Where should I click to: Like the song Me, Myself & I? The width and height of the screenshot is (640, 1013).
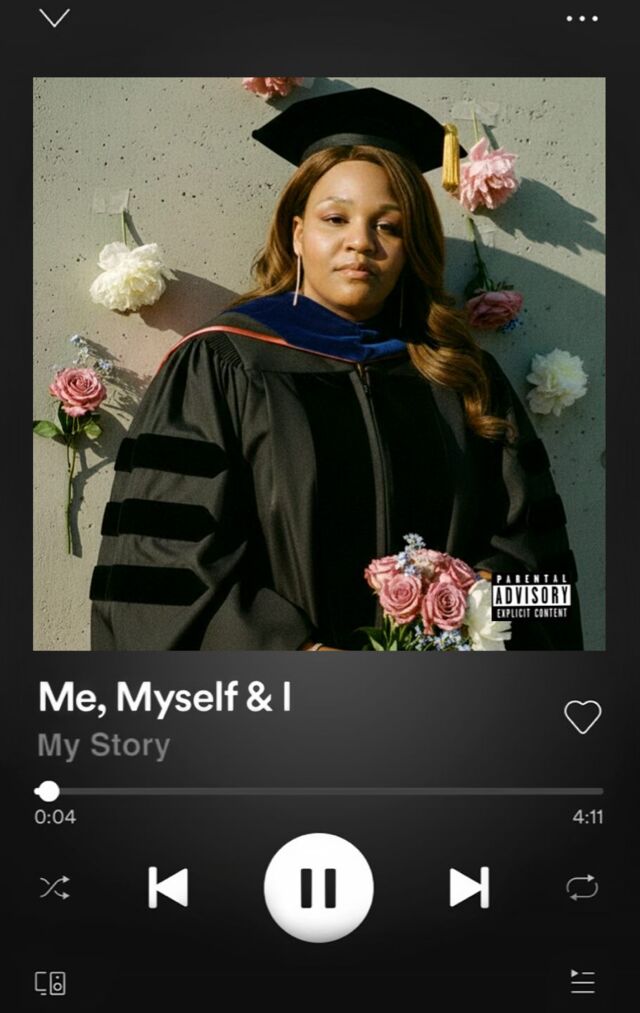582,716
